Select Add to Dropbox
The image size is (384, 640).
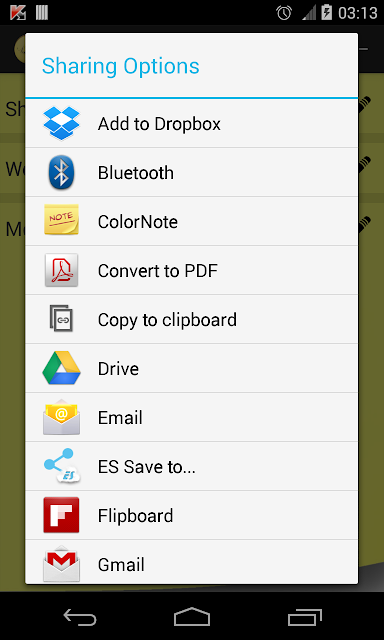point(191,123)
